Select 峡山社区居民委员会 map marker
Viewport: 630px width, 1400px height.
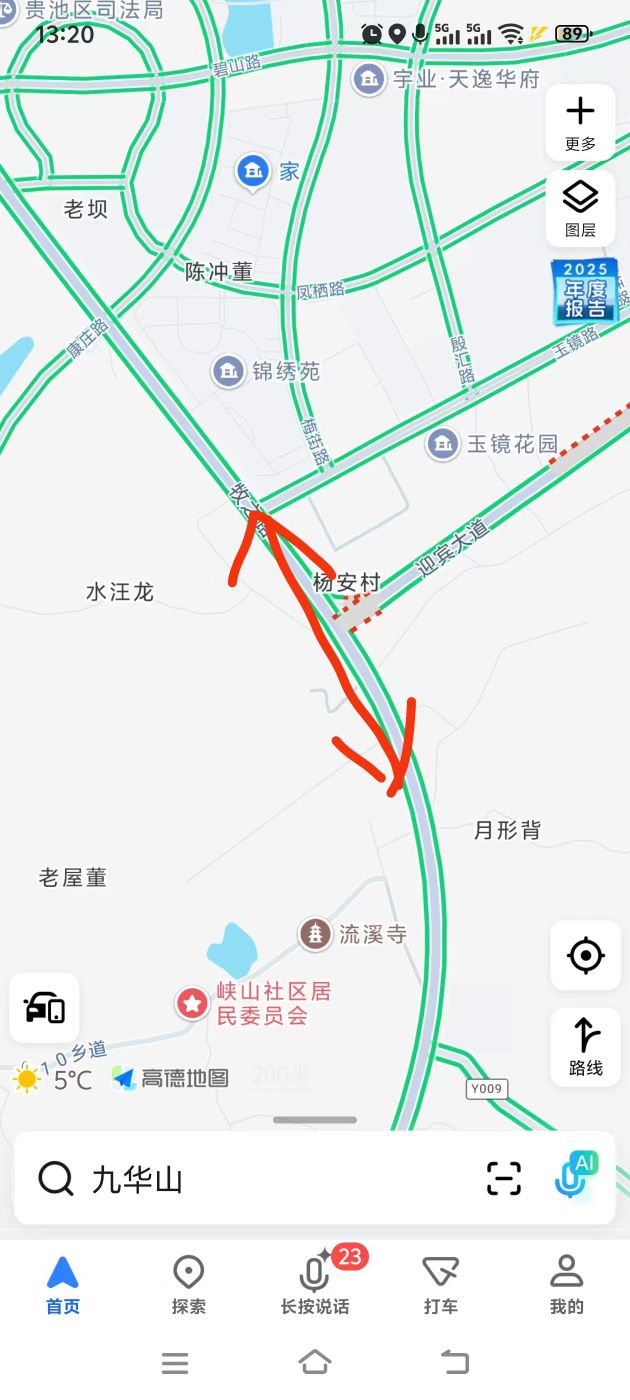(191, 1003)
